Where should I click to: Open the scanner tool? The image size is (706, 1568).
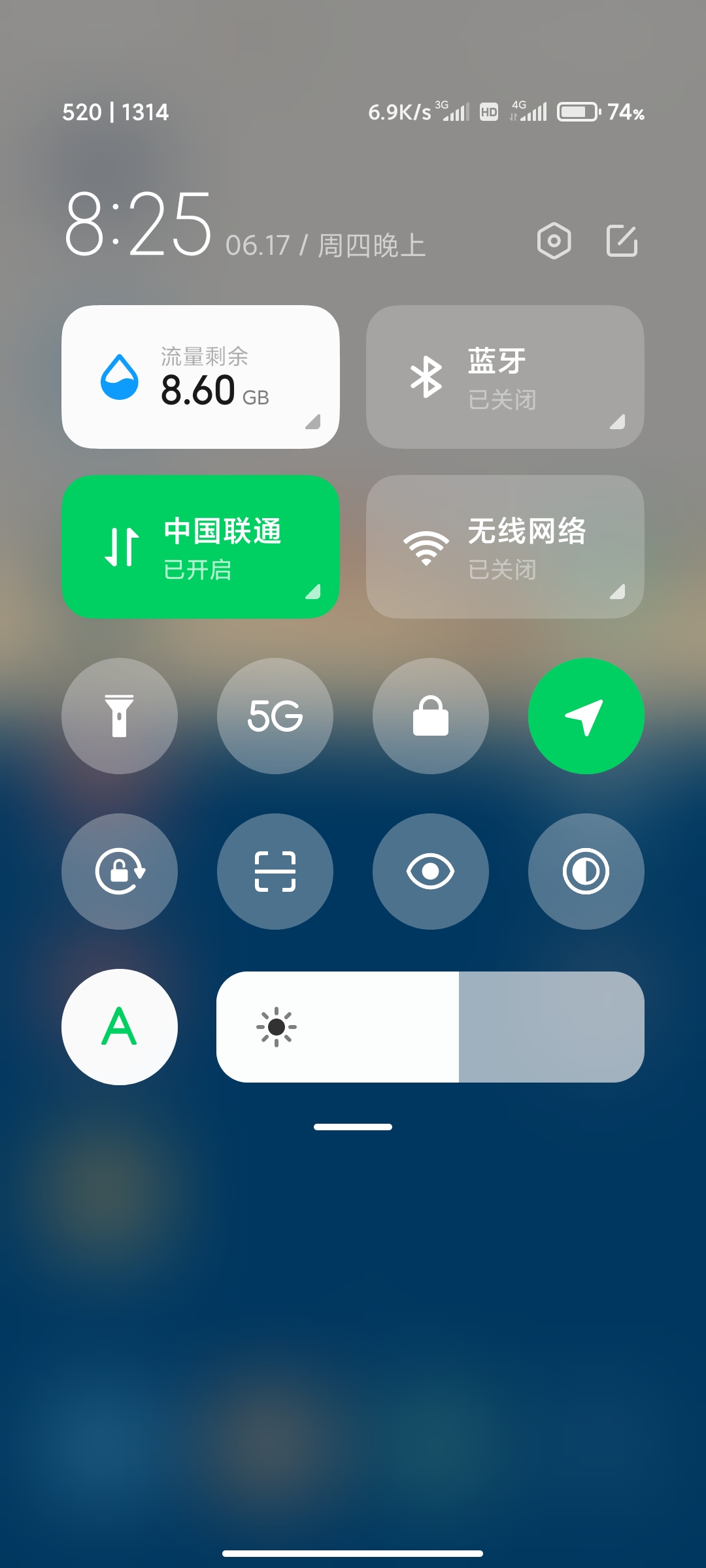point(275,872)
